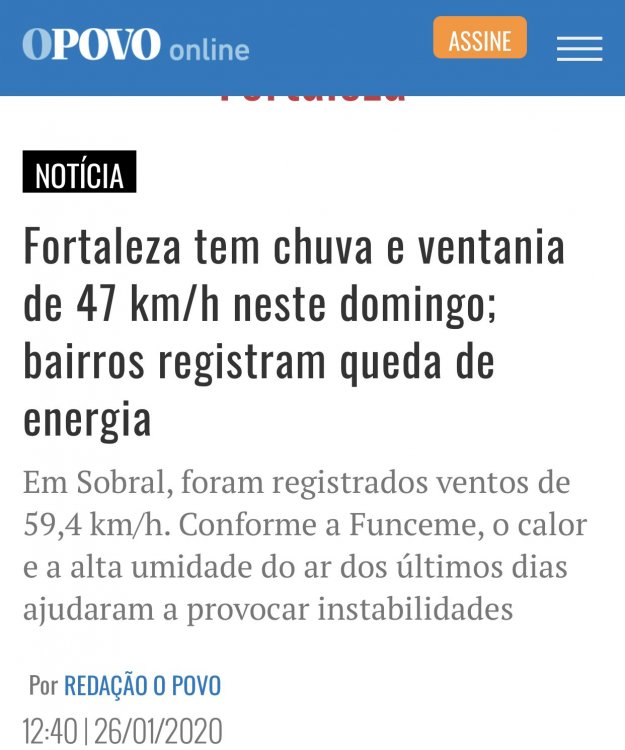Viewport: 625px width, 750px height.
Task: Open the REDAÇÃO O POVO author link
Action: pyautogui.click(x=142, y=686)
